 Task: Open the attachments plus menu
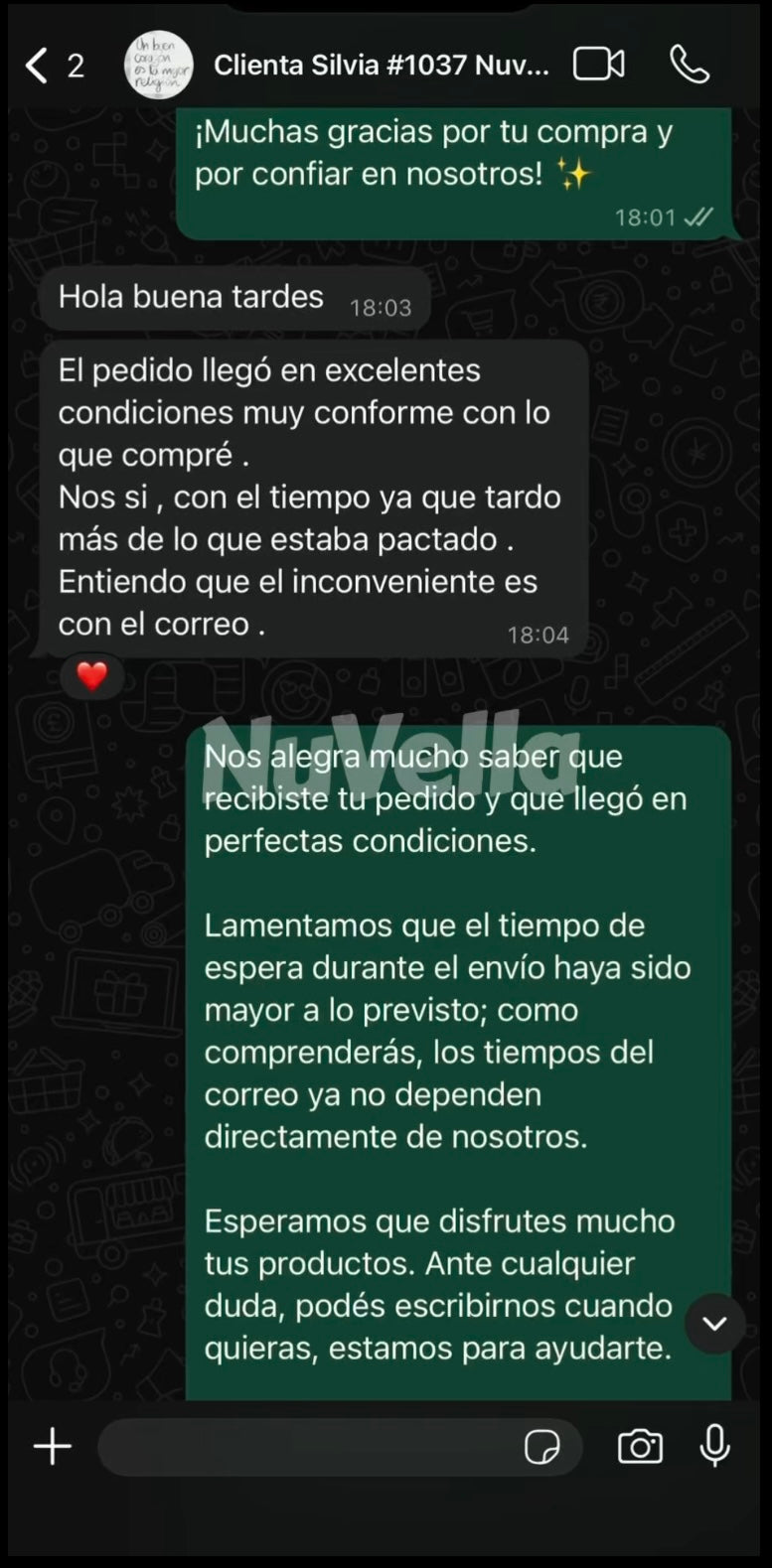[53, 1446]
